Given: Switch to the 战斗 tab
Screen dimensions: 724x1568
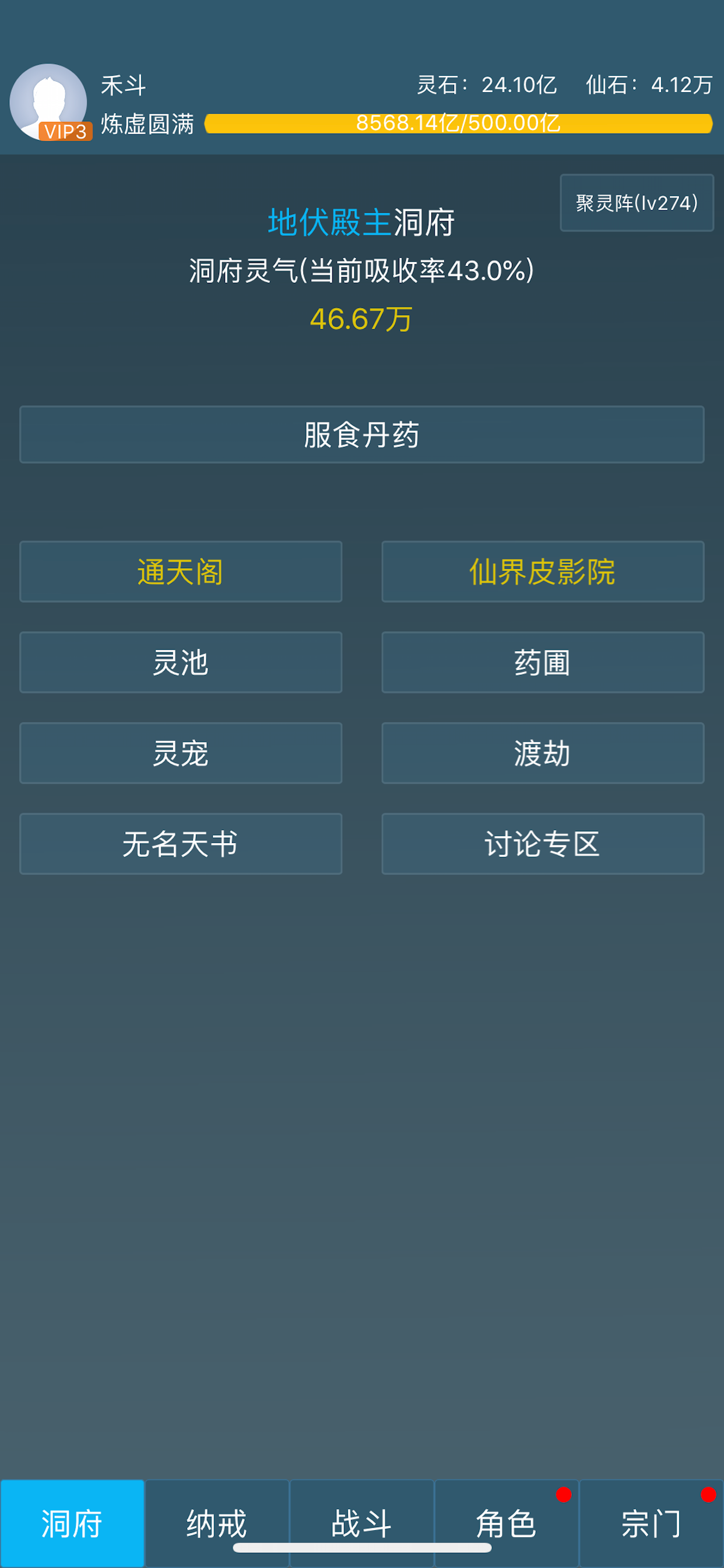Looking at the screenshot, I should tap(362, 1525).
